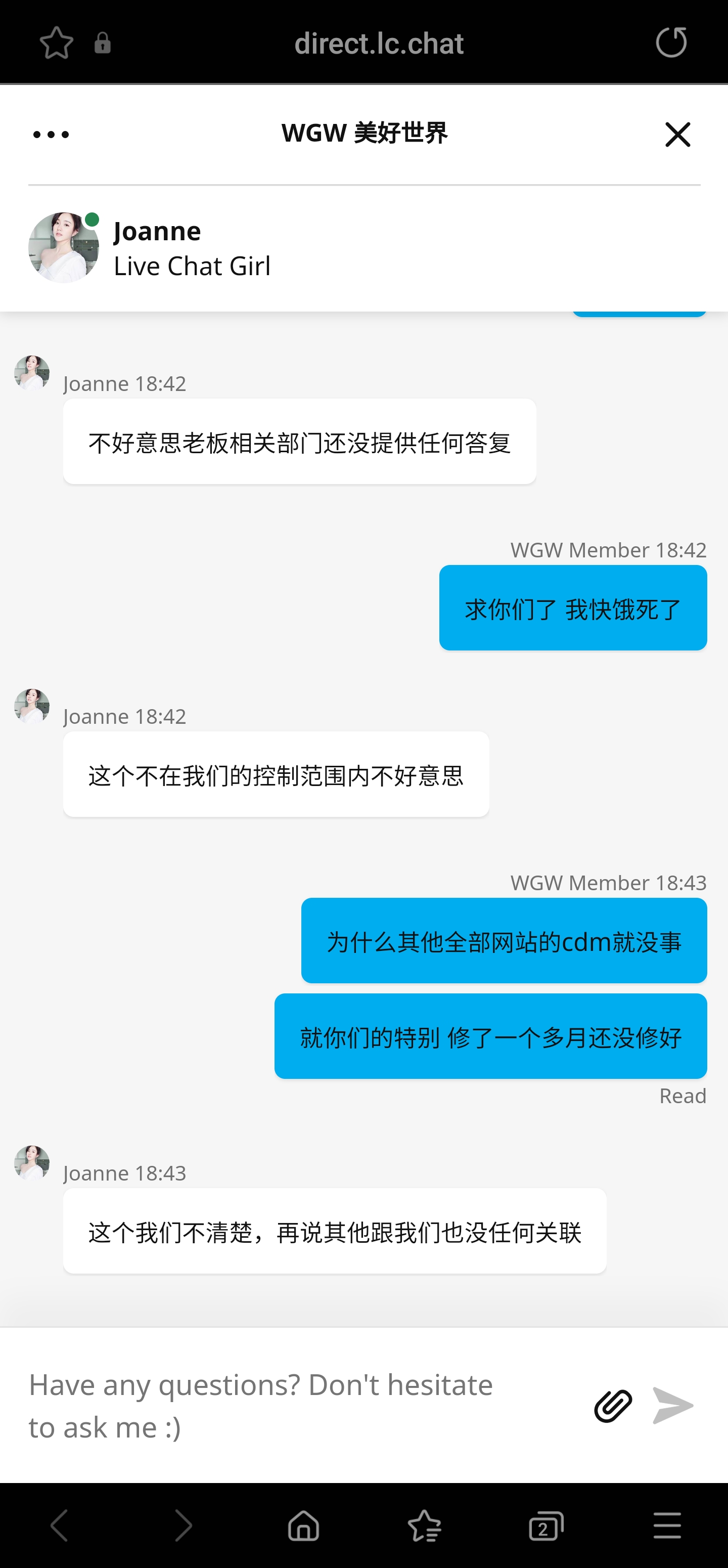This screenshot has height=1568, width=728.
Task: Select the blue message 求你们了 我快饿死了
Action: tap(572, 607)
